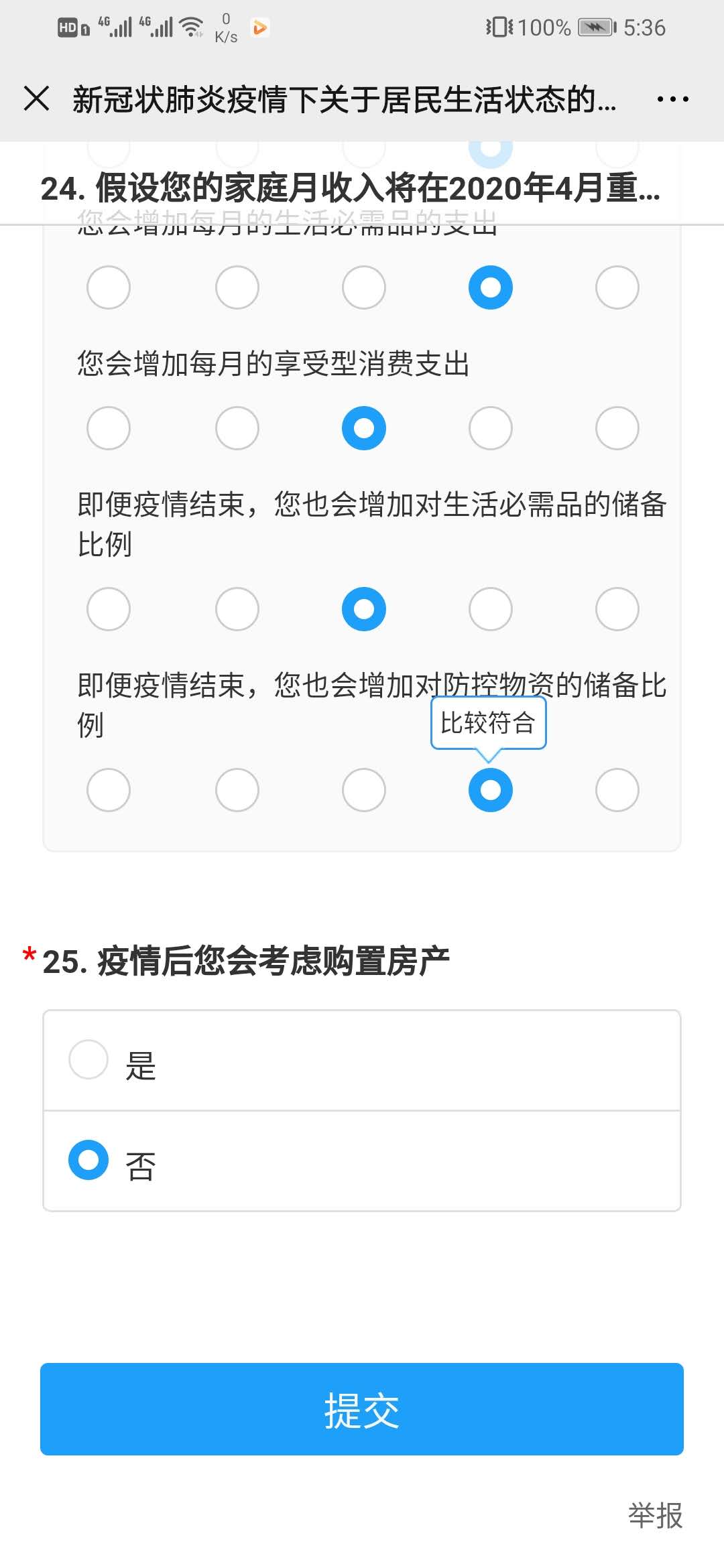Close the survey page

coord(37,99)
